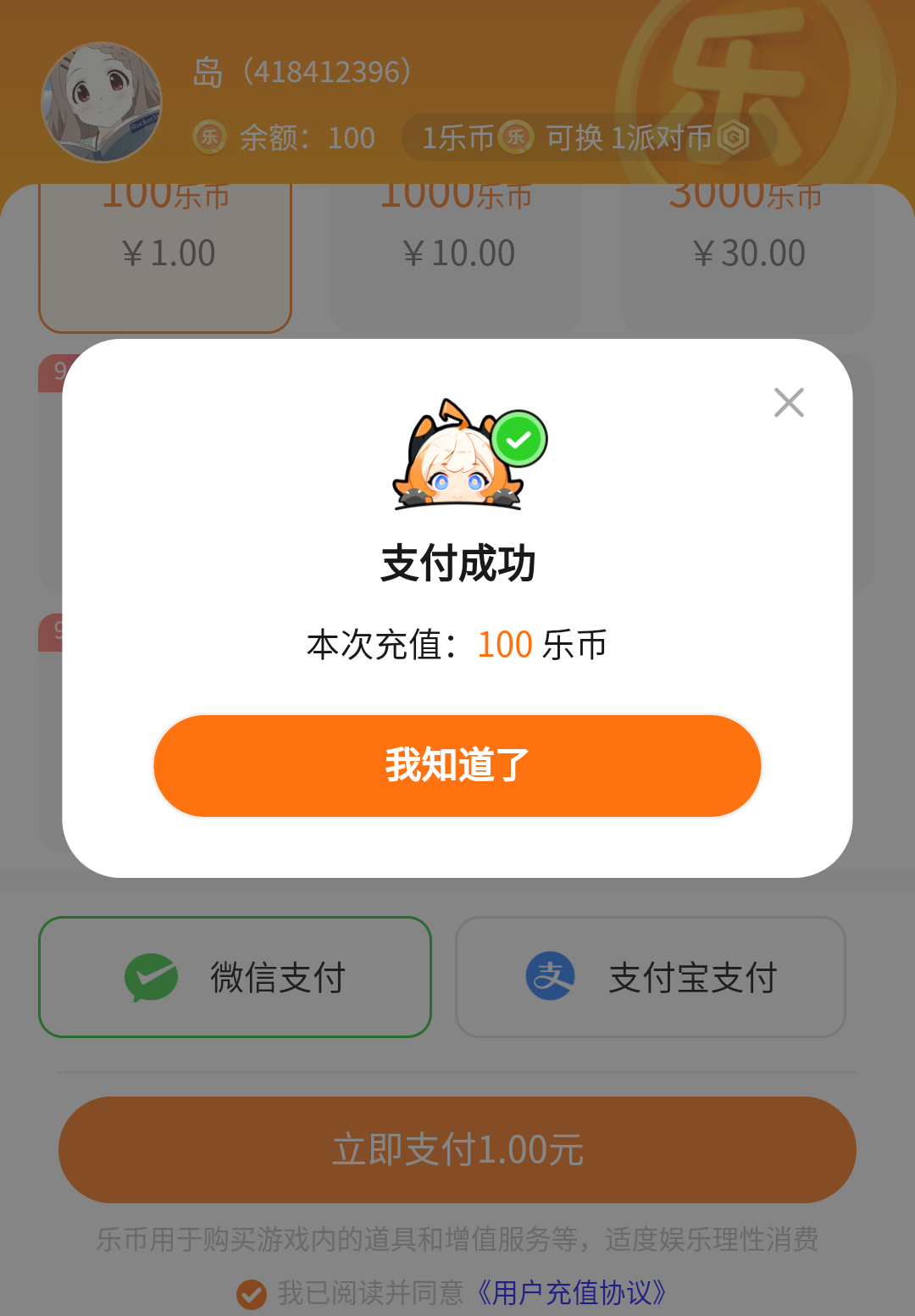Choose 支付宝支付 payment option
This screenshot has width=915, height=1316.
click(651, 977)
